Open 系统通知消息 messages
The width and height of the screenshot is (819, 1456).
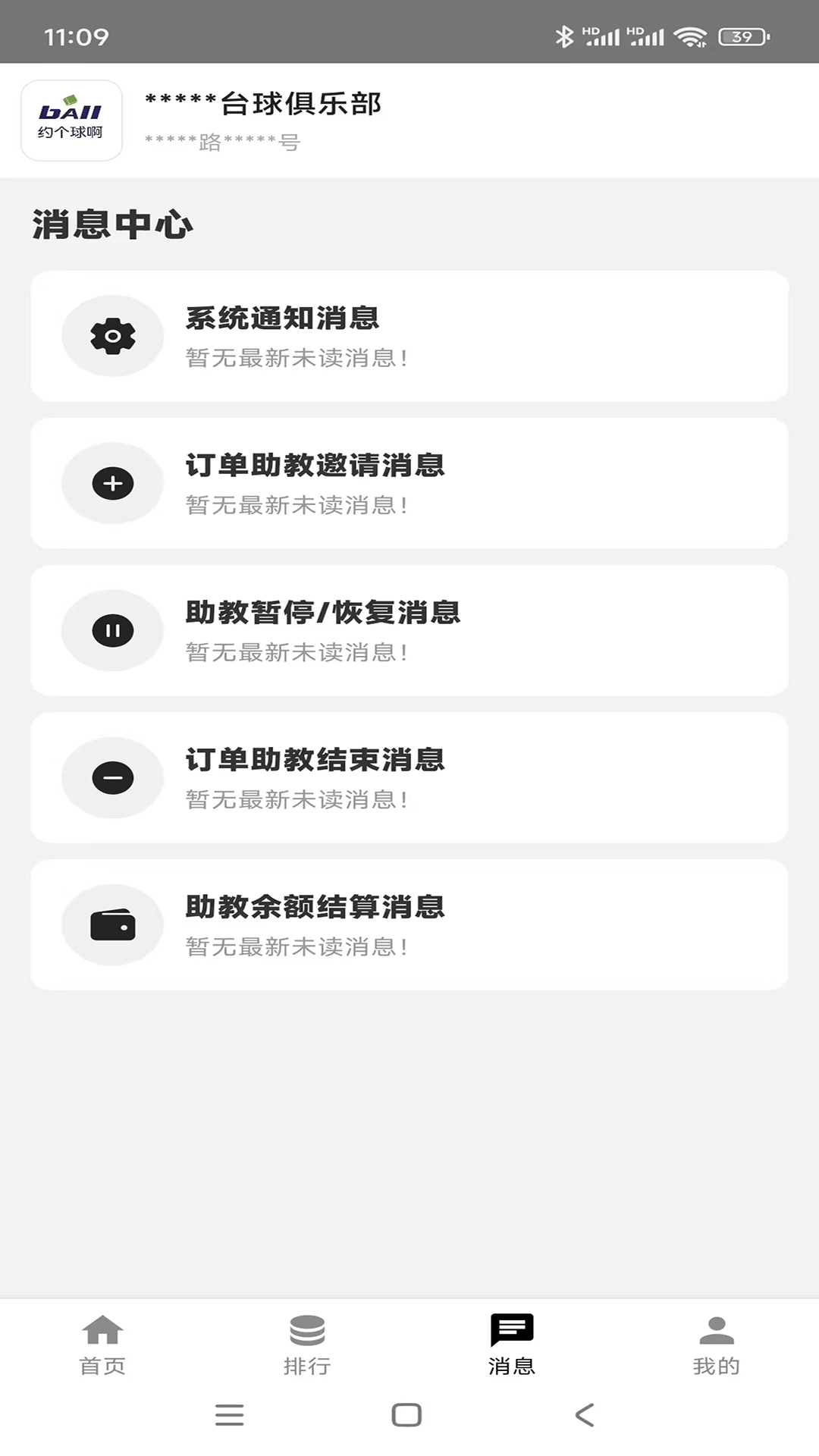(409, 336)
